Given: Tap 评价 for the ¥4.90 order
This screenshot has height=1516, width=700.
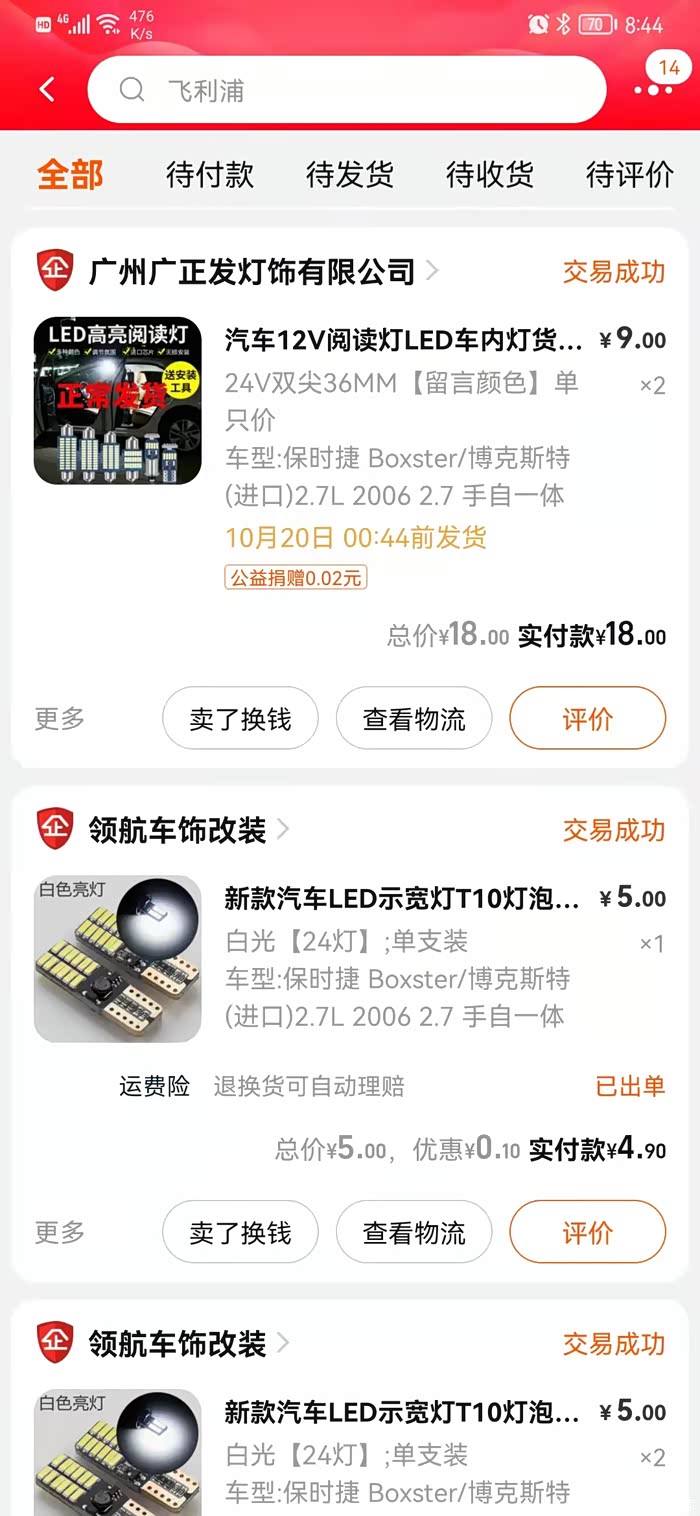Looking at the screenshot, I should tap(587, 1232).
